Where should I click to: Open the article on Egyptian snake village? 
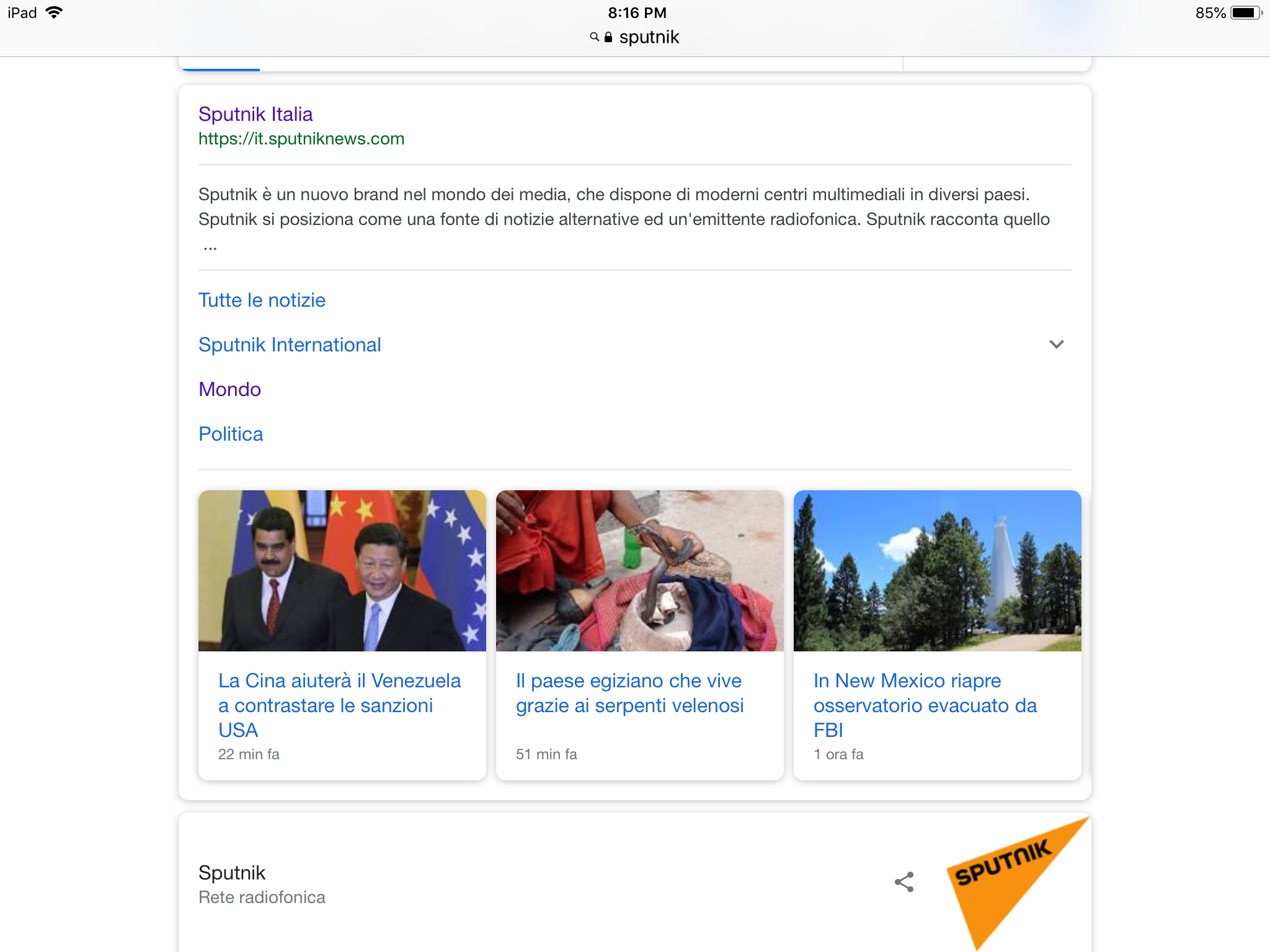(629, 693)
